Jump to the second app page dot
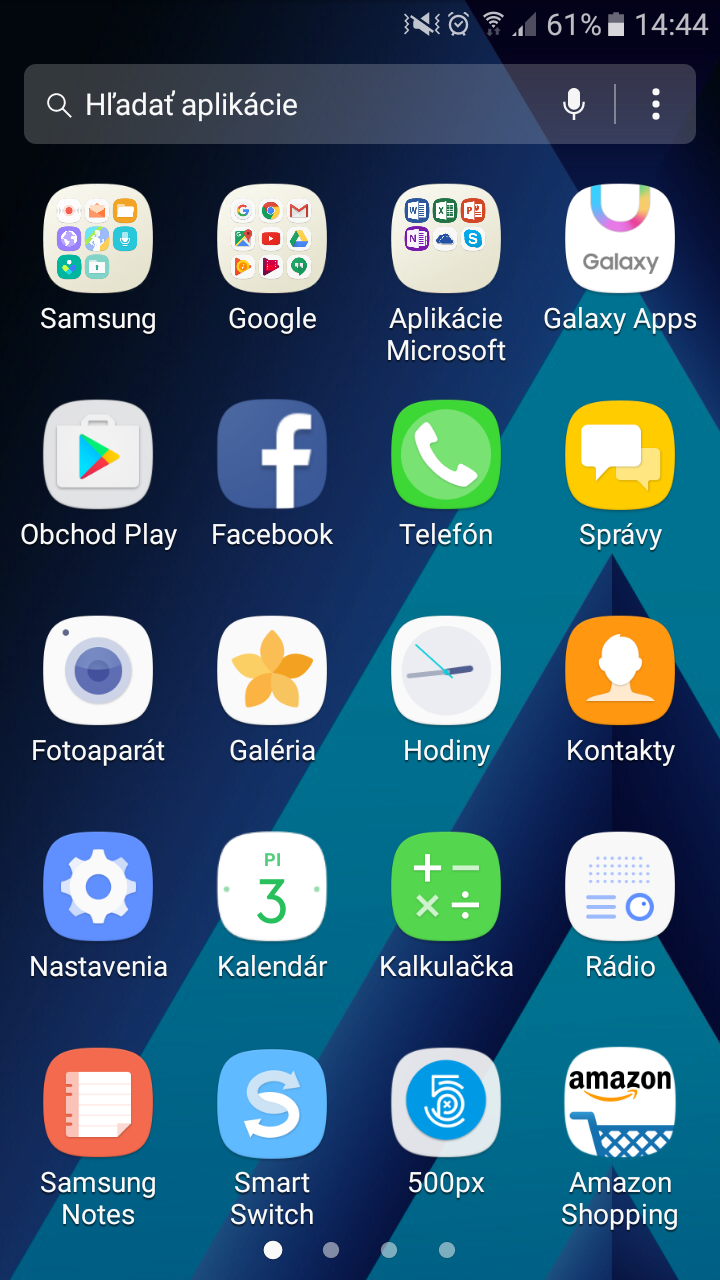720x1280 pixels. (x=331, y=1250)
